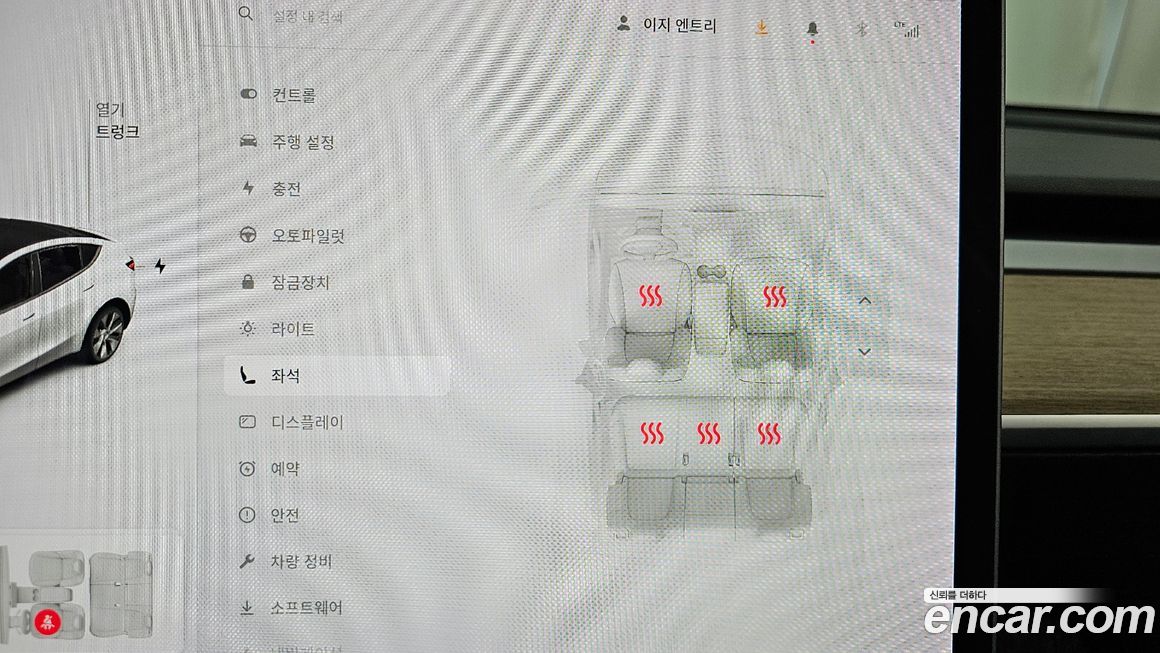Viewport: 1160px width, 653px height.
Task: Open 차량 정비 menu
Action: (x=301, y=562)
